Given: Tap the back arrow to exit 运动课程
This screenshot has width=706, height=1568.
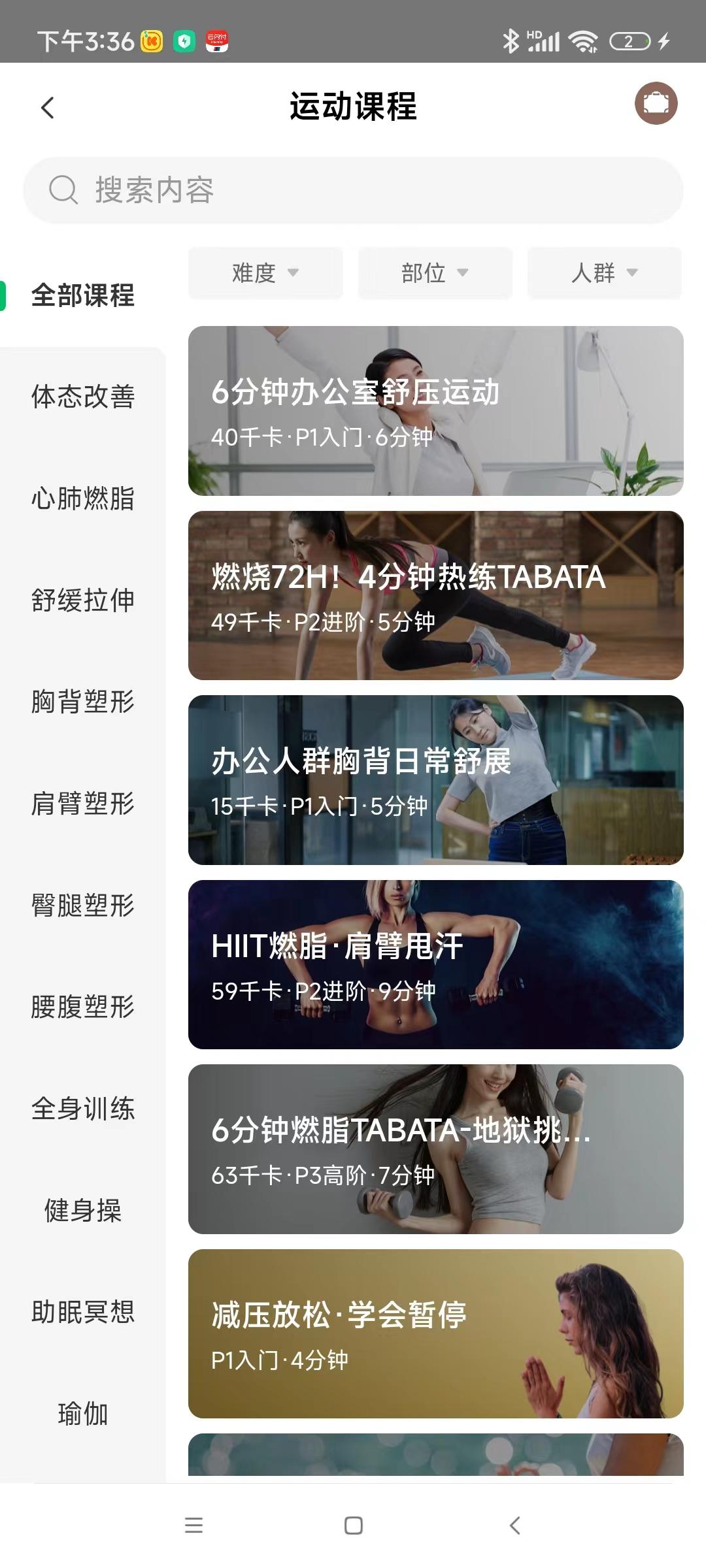Looking at the screenshot, I should coord(46,106).
